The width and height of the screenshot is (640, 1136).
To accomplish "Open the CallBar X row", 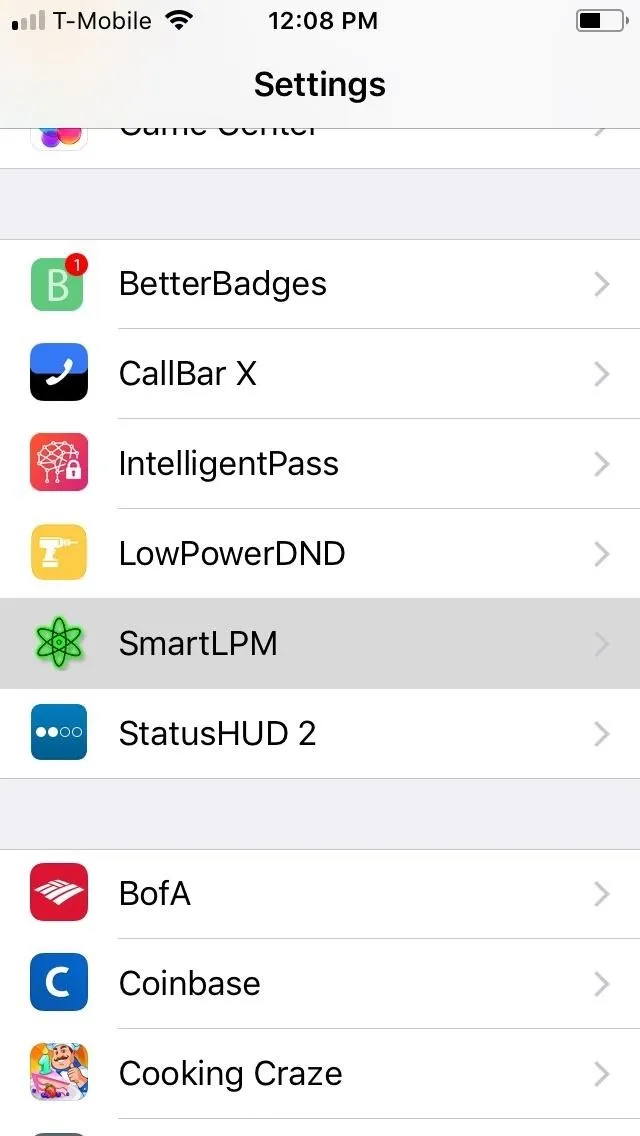I will 320,374.
